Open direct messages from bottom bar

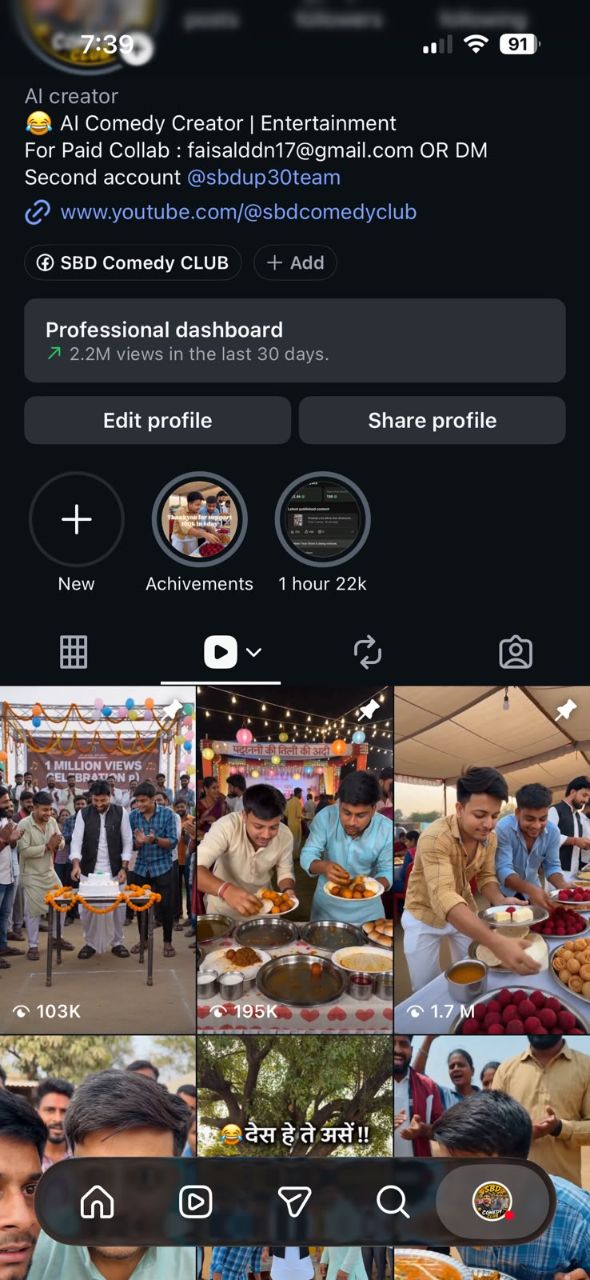pos(294,1201)
